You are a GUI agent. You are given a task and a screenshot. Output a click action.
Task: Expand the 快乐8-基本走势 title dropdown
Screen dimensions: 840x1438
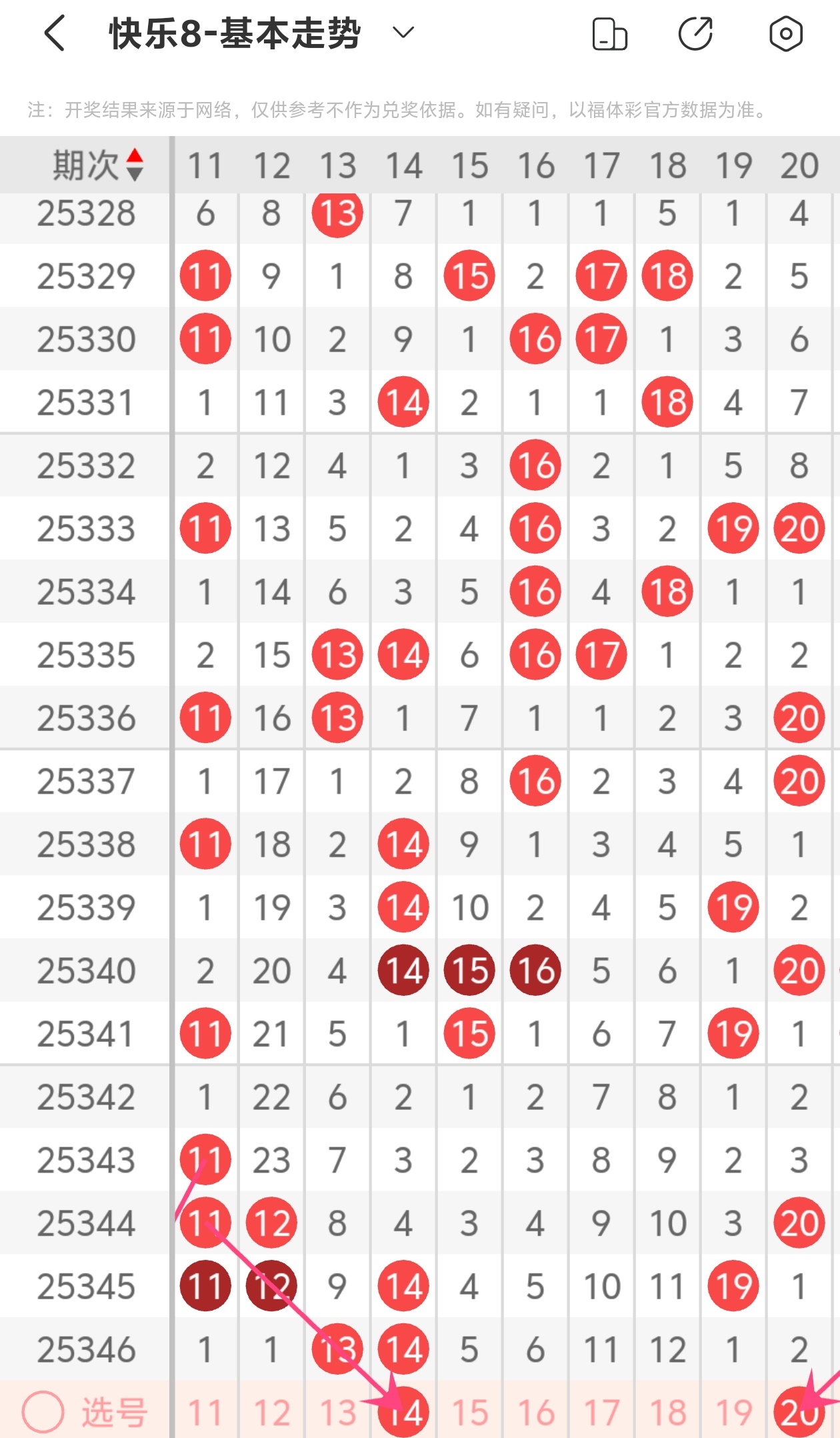(403, 32)
